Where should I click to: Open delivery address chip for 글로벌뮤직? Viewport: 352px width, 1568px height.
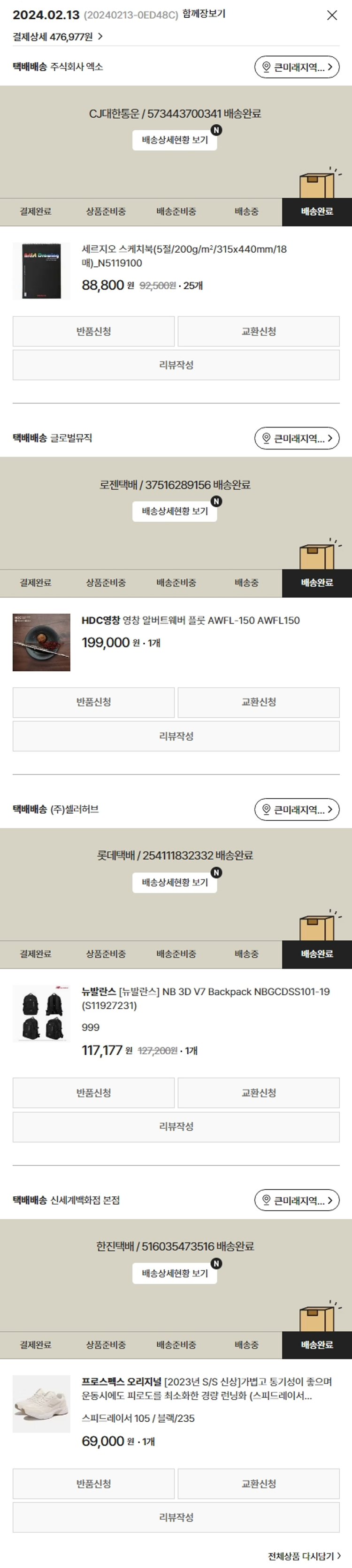[x=297, y=438]
